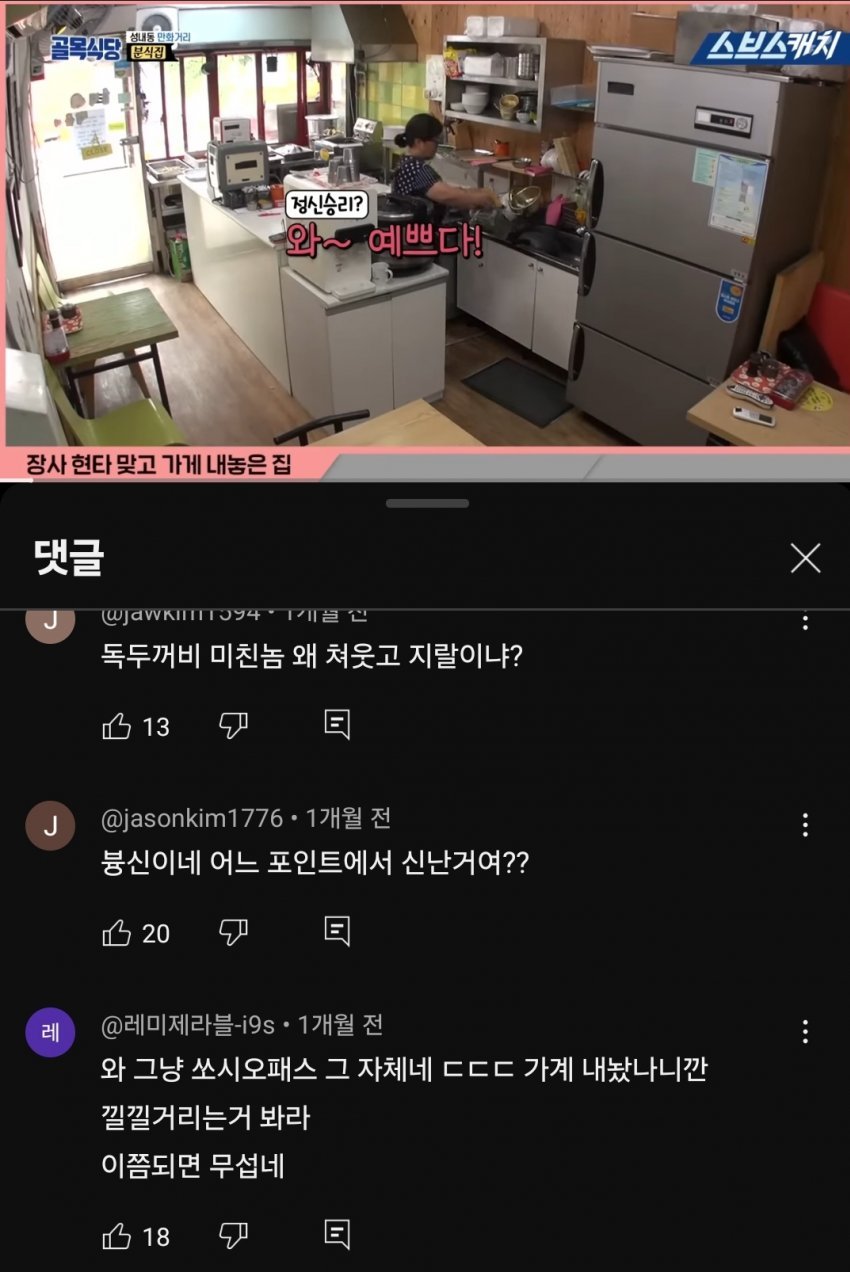Open overflow menu for @레미제라블-i9s's comment
This screenshot has width=850, height=1272.
click(x=805, y=1032)
